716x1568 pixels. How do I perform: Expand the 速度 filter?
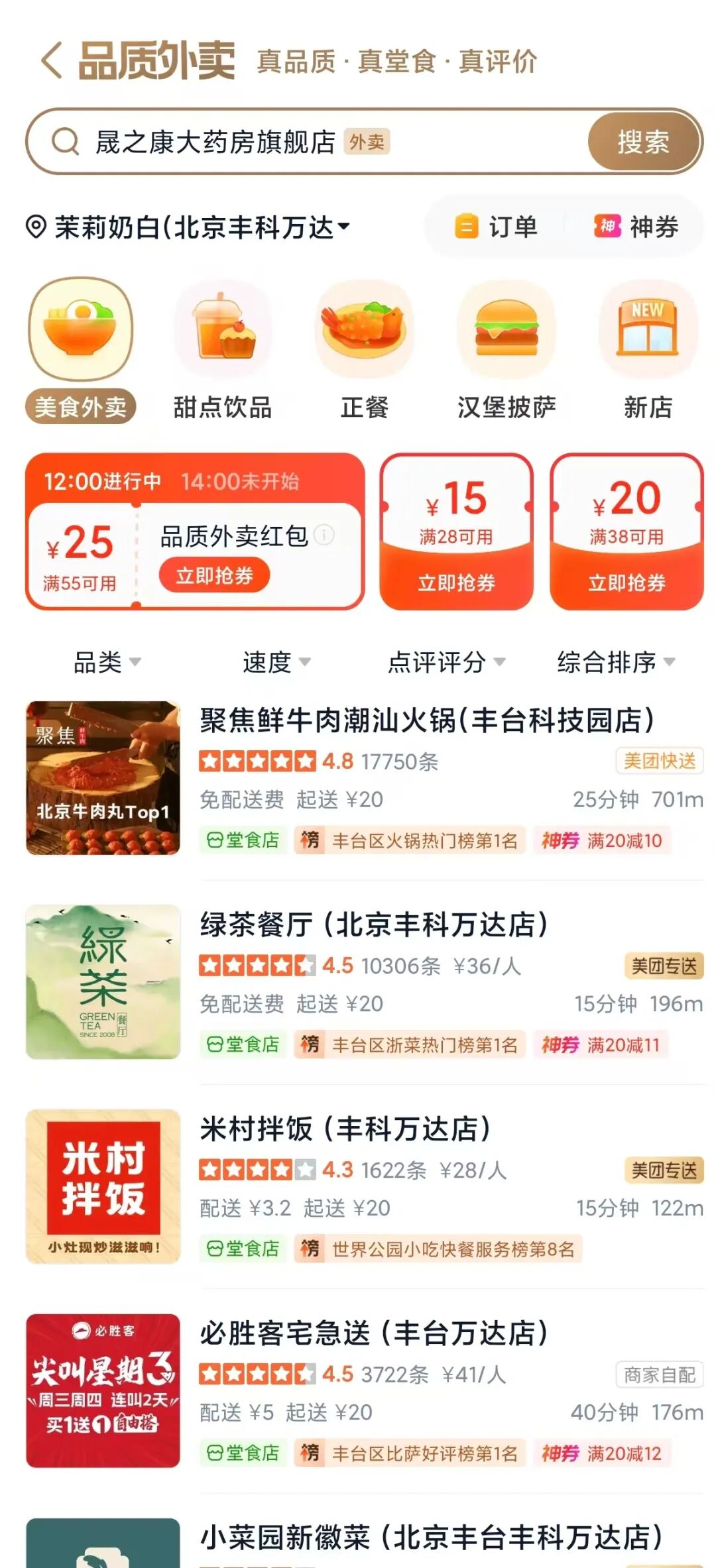click(x=276, y=662)
